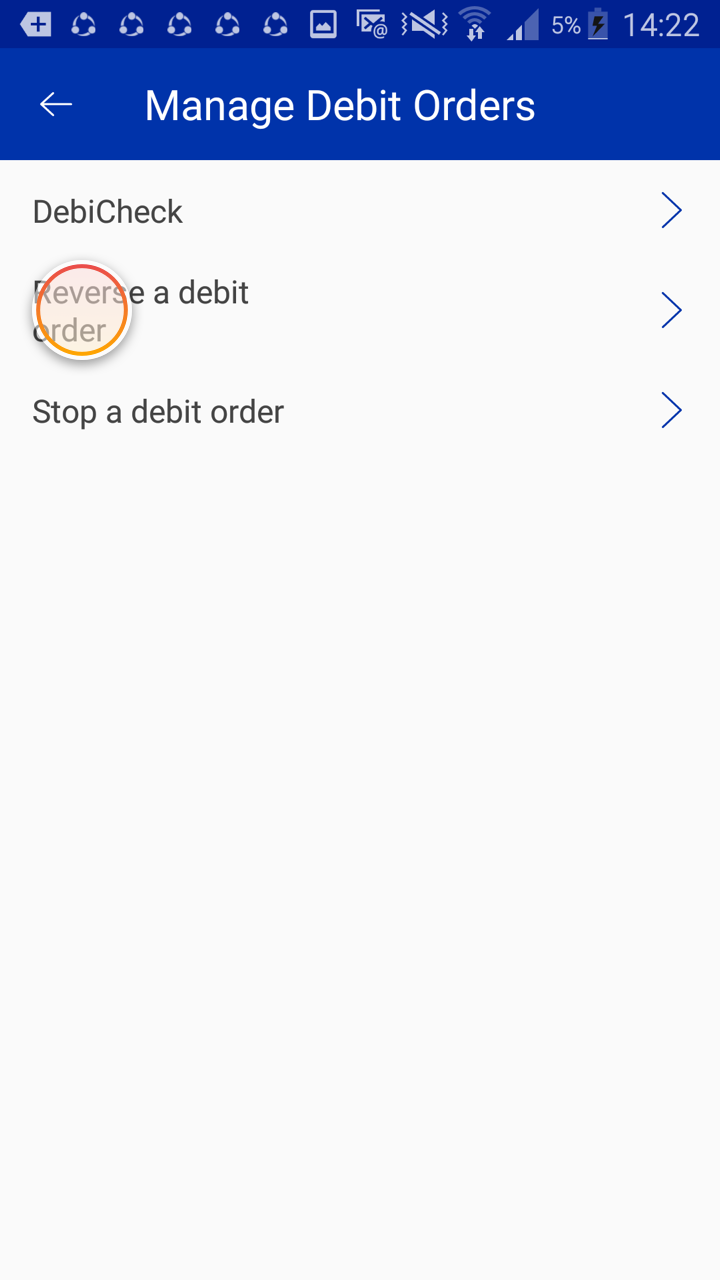Tap the Reverse a debit order option
The width and height of the screenshot is (720, 1280).
click(x=140, y=310)
